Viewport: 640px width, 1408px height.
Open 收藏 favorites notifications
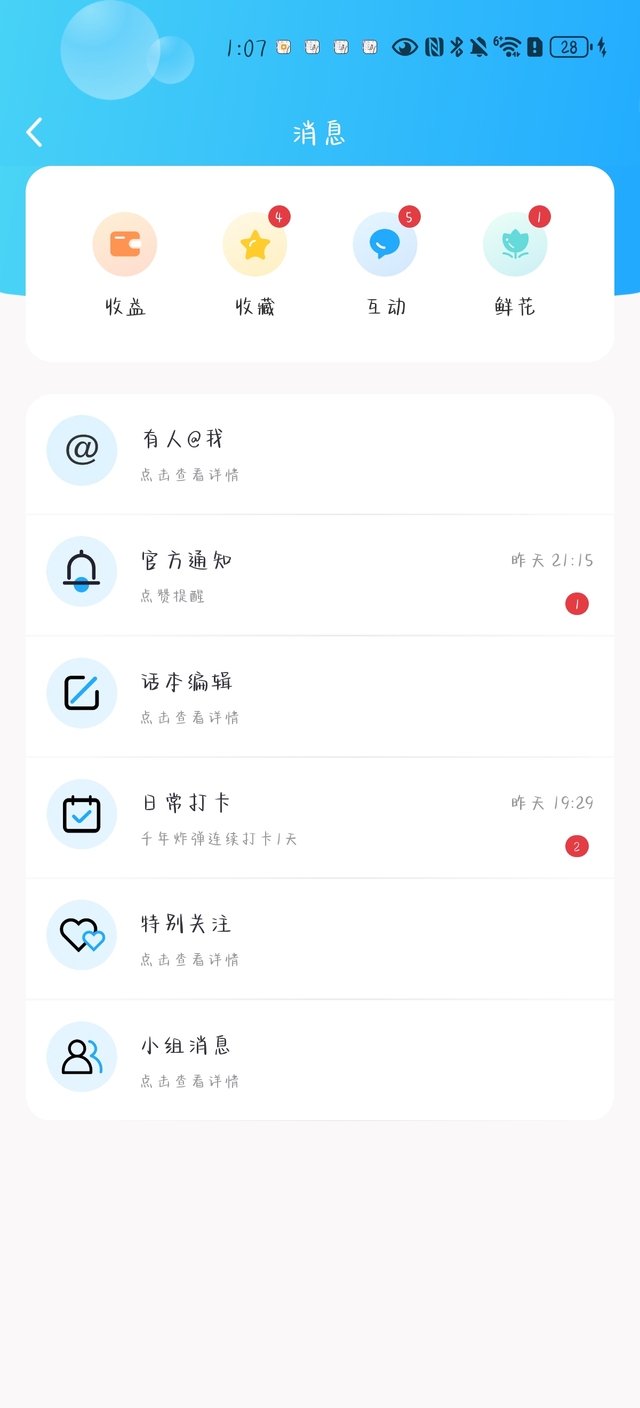click(255, 265)
